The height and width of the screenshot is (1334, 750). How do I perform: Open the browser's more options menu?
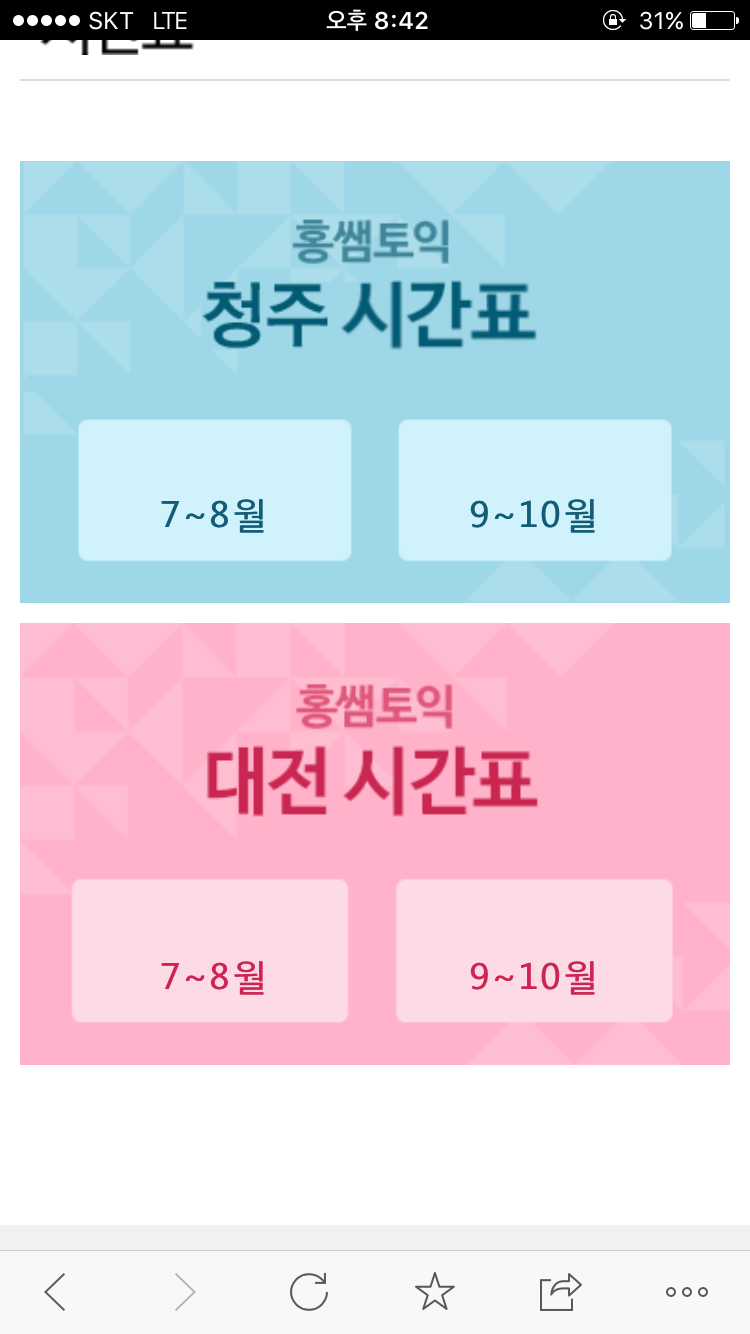(x=687, y=1292)
